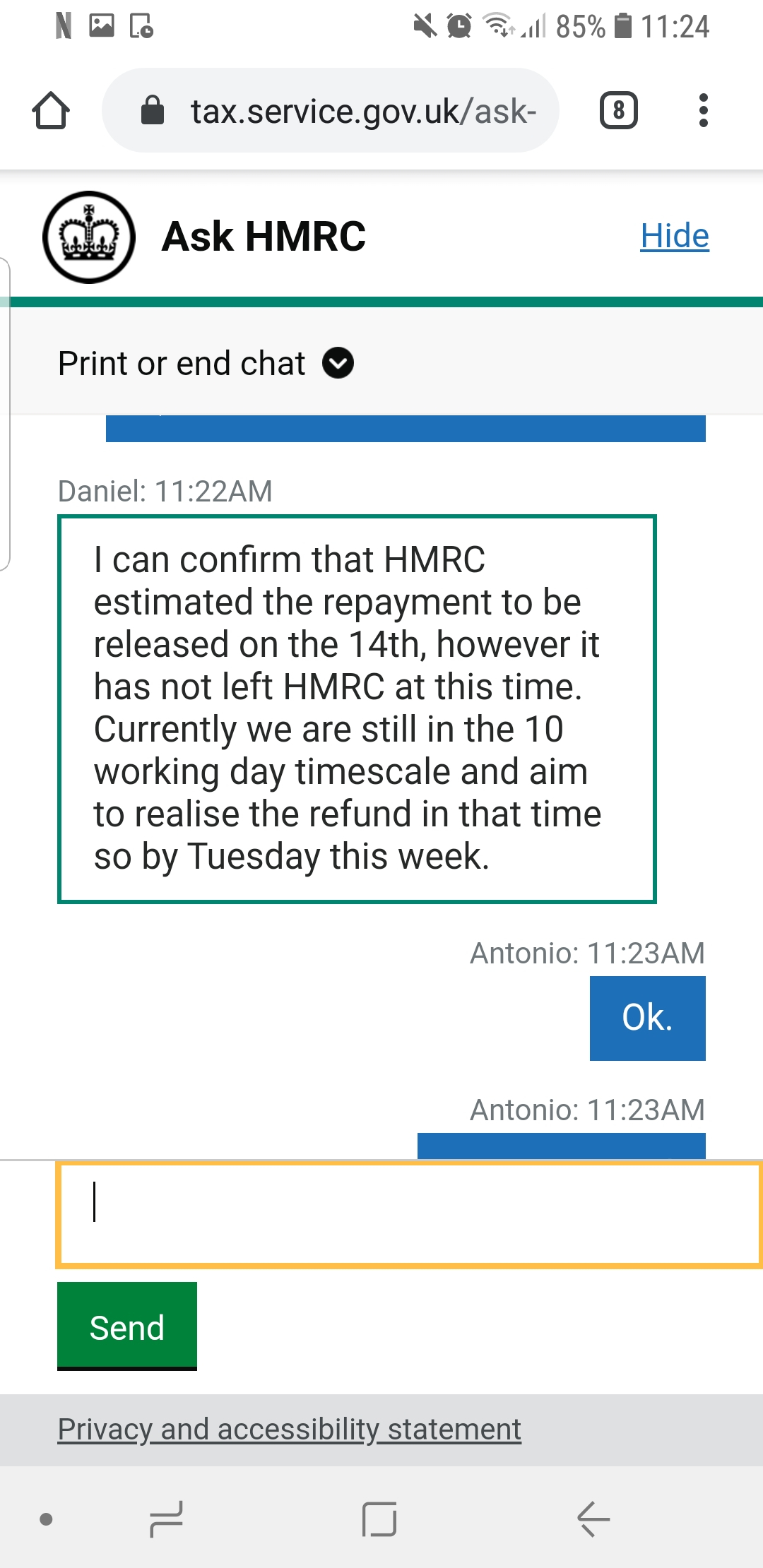This screenshot has width=763, height=1568.
Task: Go back using the system back button
Action: [593, 1519]
